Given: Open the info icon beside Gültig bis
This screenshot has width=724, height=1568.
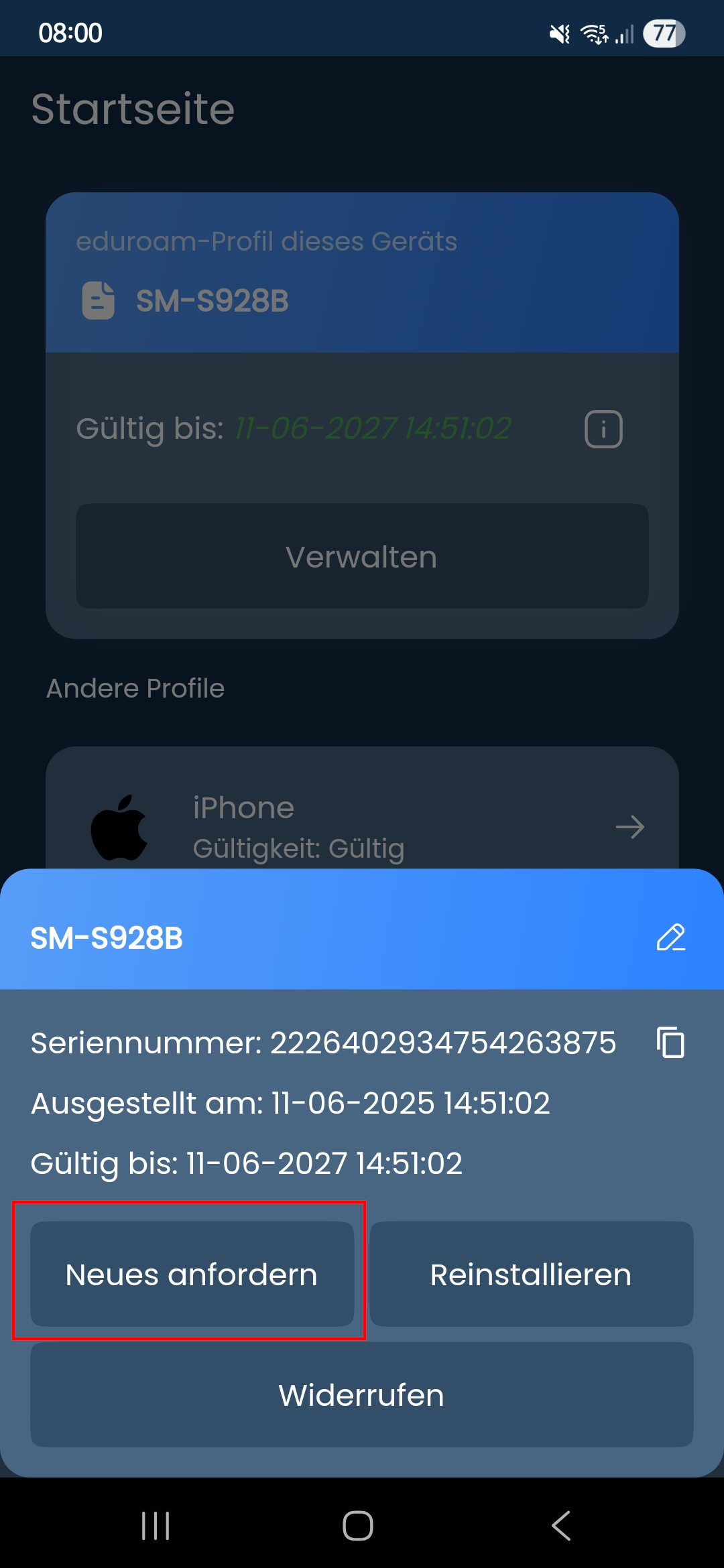Looking at the screenshot, I should [x=603, y=429].
